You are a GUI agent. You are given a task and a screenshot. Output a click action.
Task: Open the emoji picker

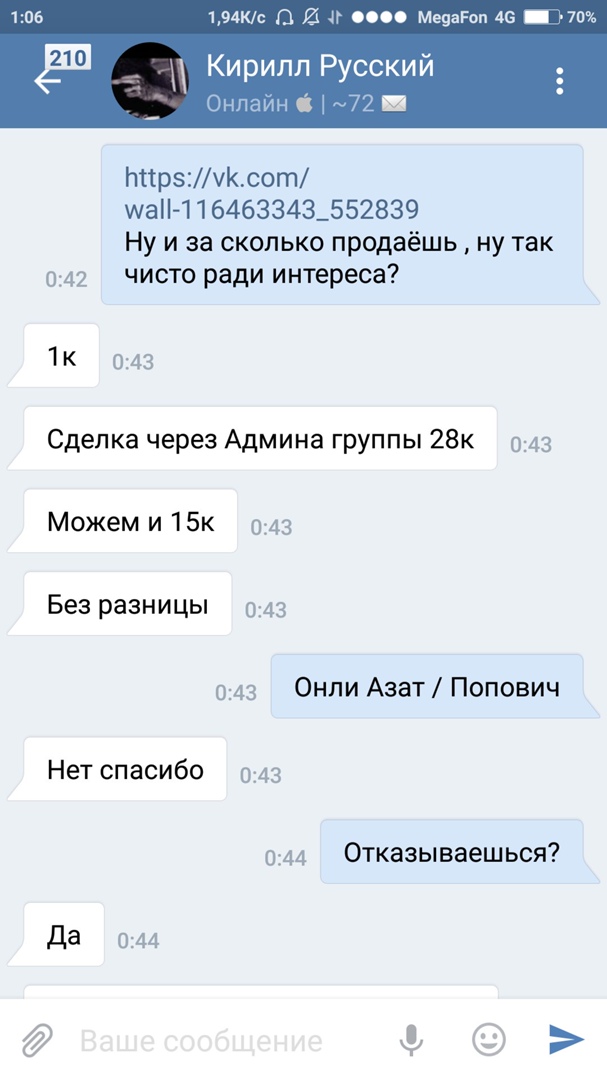pyautogui.click(x=488, y=1040)
